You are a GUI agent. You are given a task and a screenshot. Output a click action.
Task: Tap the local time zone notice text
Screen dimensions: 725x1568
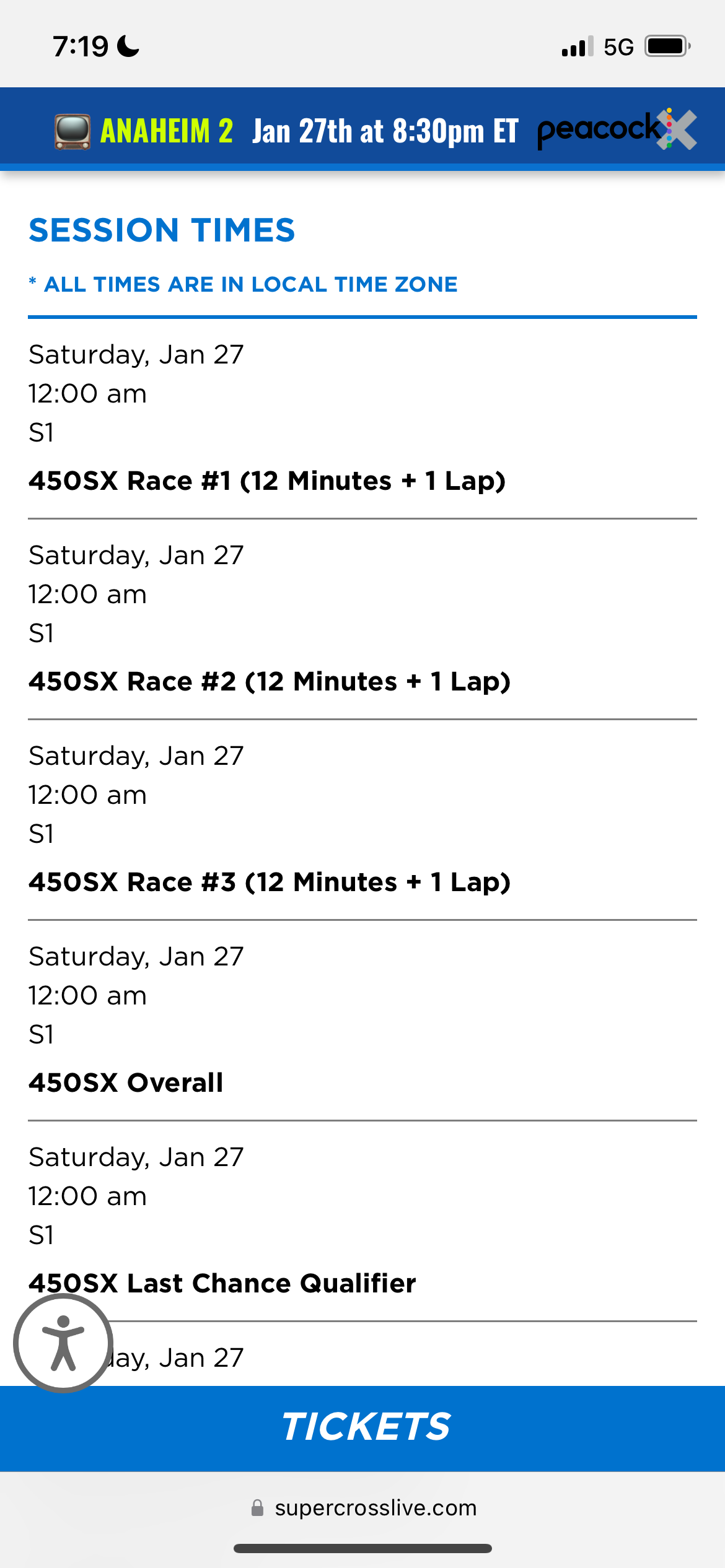(x=243, y=285)
